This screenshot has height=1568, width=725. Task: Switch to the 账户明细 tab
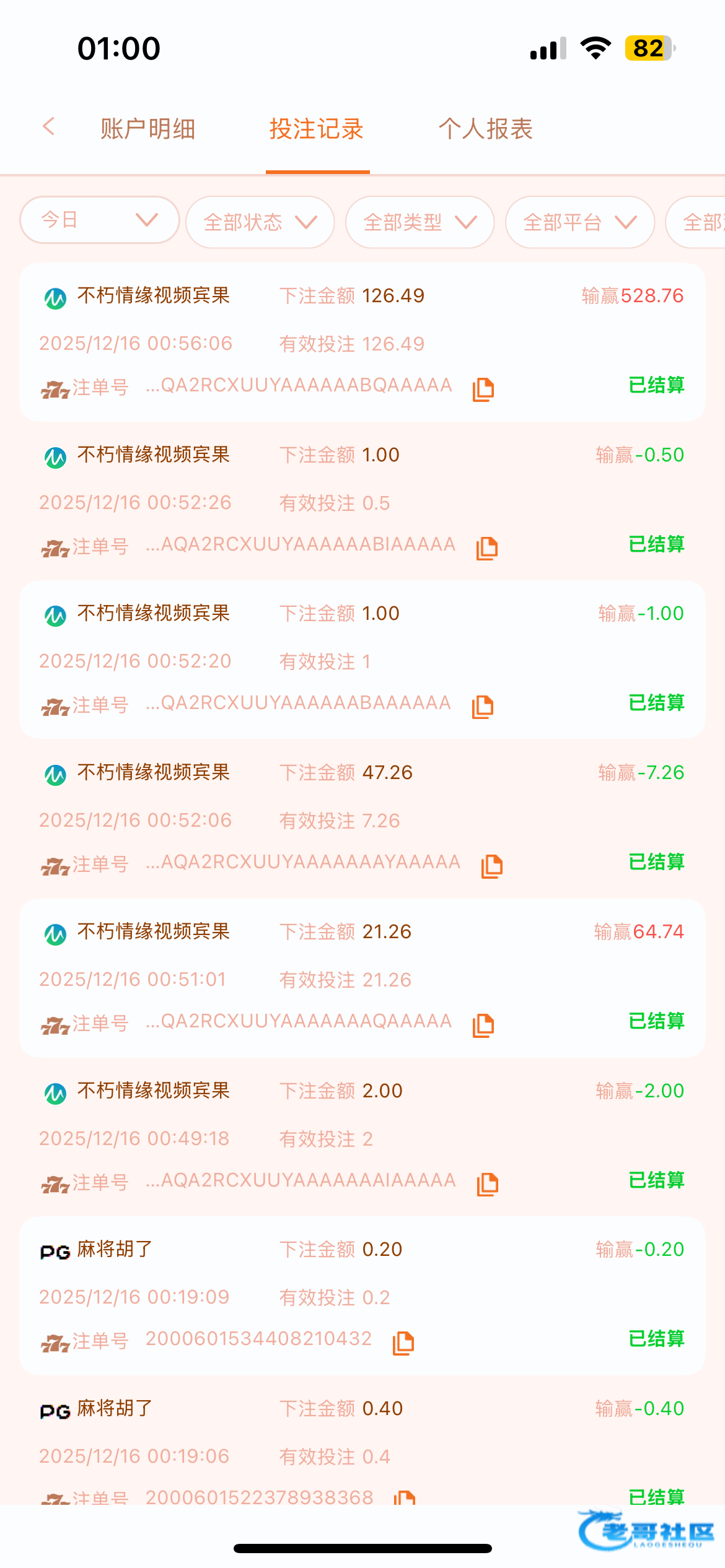[147, 129]
